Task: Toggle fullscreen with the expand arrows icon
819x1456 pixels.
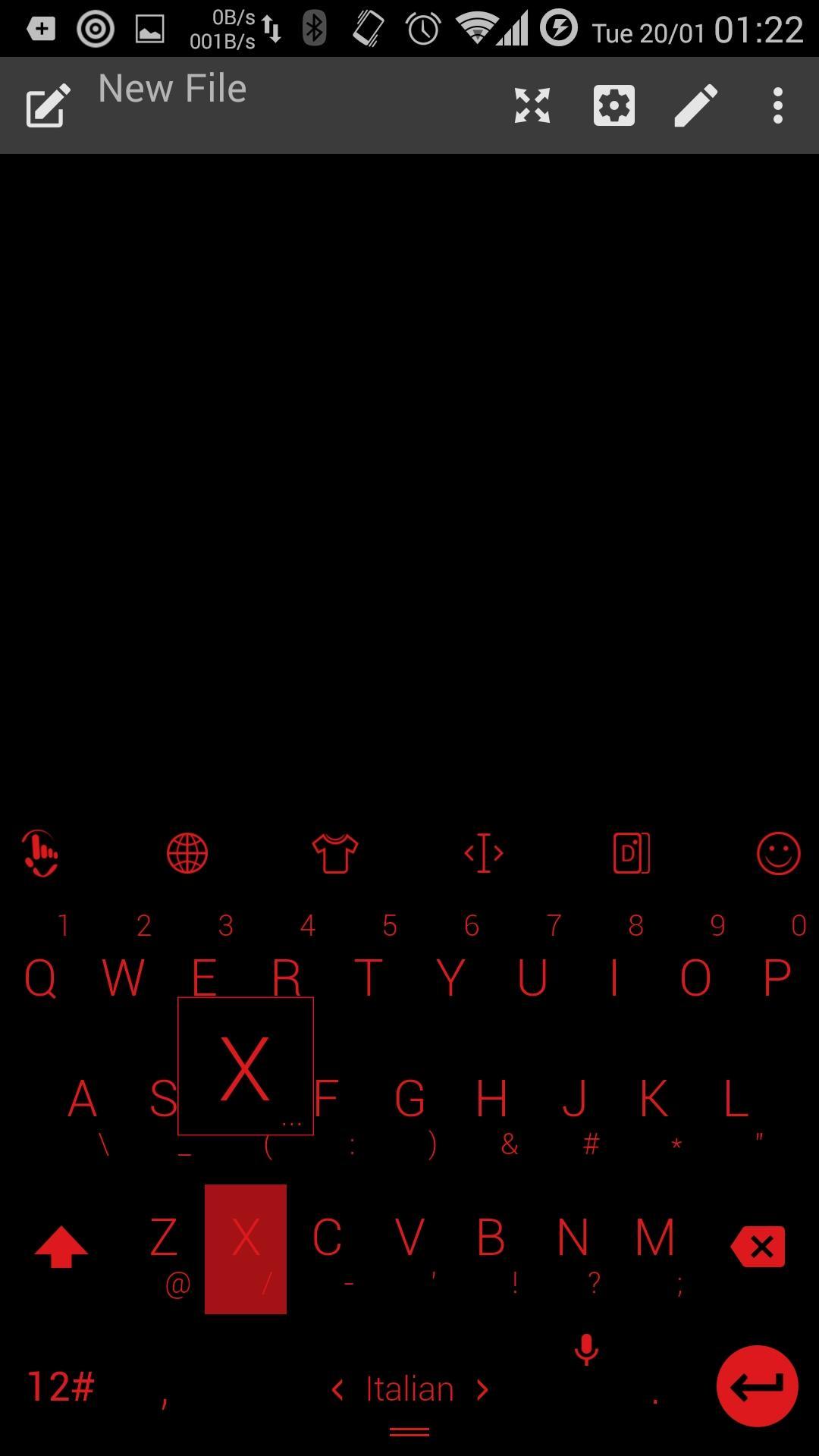Action: (532, 105)
